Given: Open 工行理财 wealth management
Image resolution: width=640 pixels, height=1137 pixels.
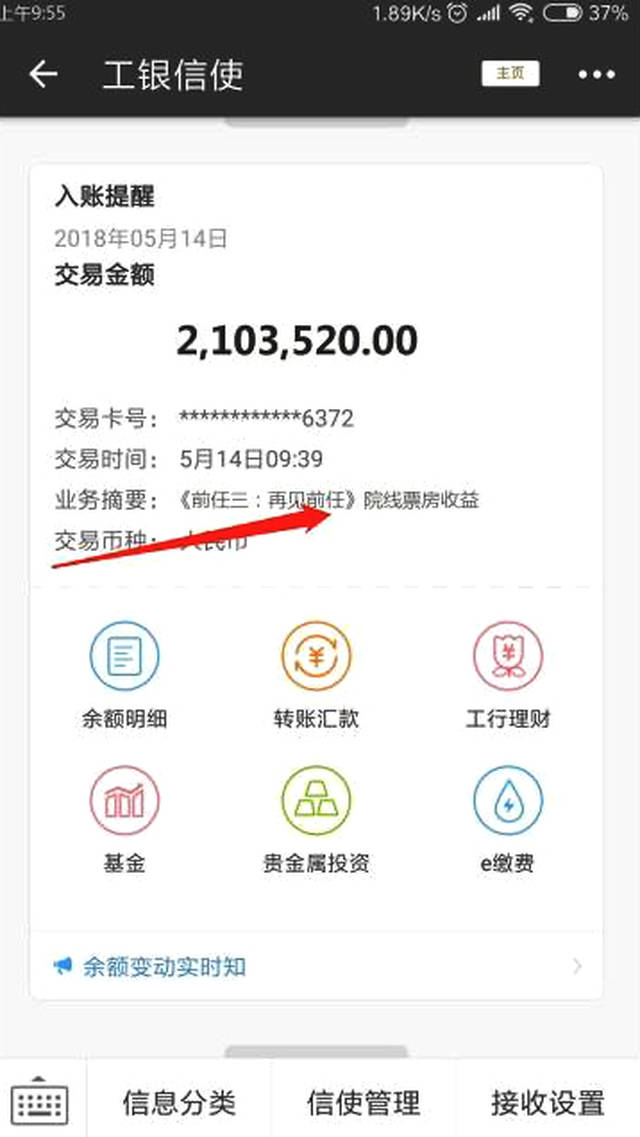Looking at the screenshot, I should (508, 675).
